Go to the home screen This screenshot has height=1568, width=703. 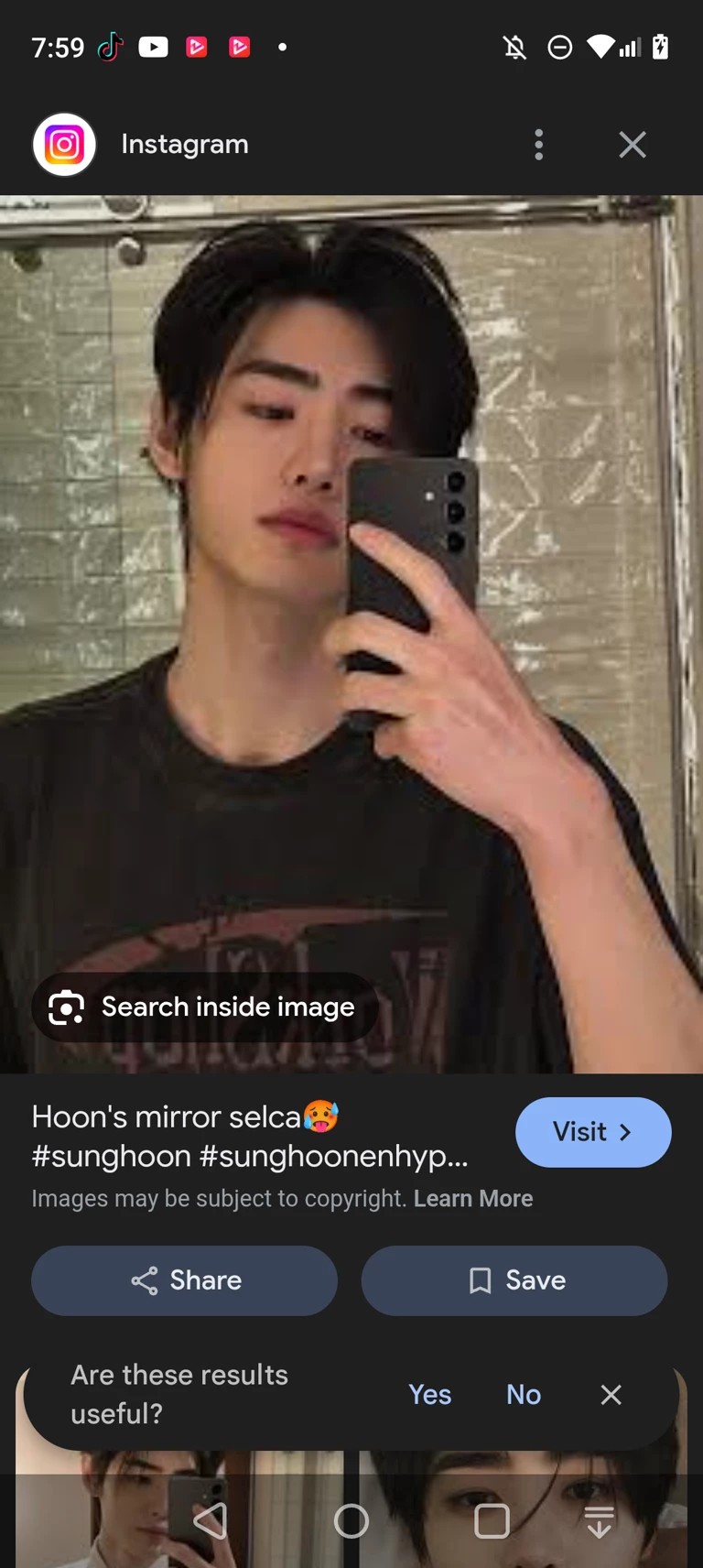tap(351, 1521)
